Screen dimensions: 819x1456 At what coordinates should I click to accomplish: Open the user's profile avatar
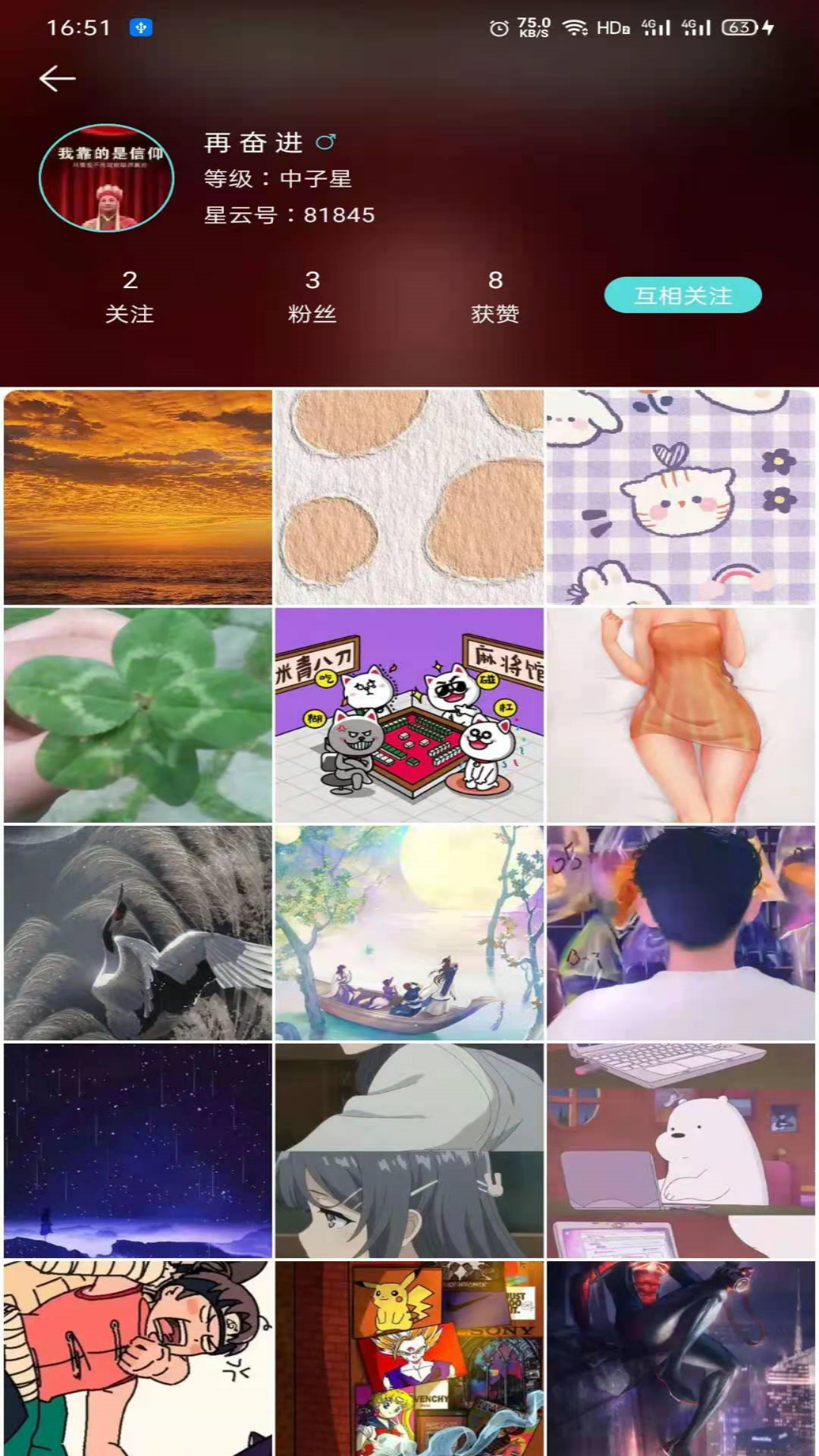tap(106, 178)
